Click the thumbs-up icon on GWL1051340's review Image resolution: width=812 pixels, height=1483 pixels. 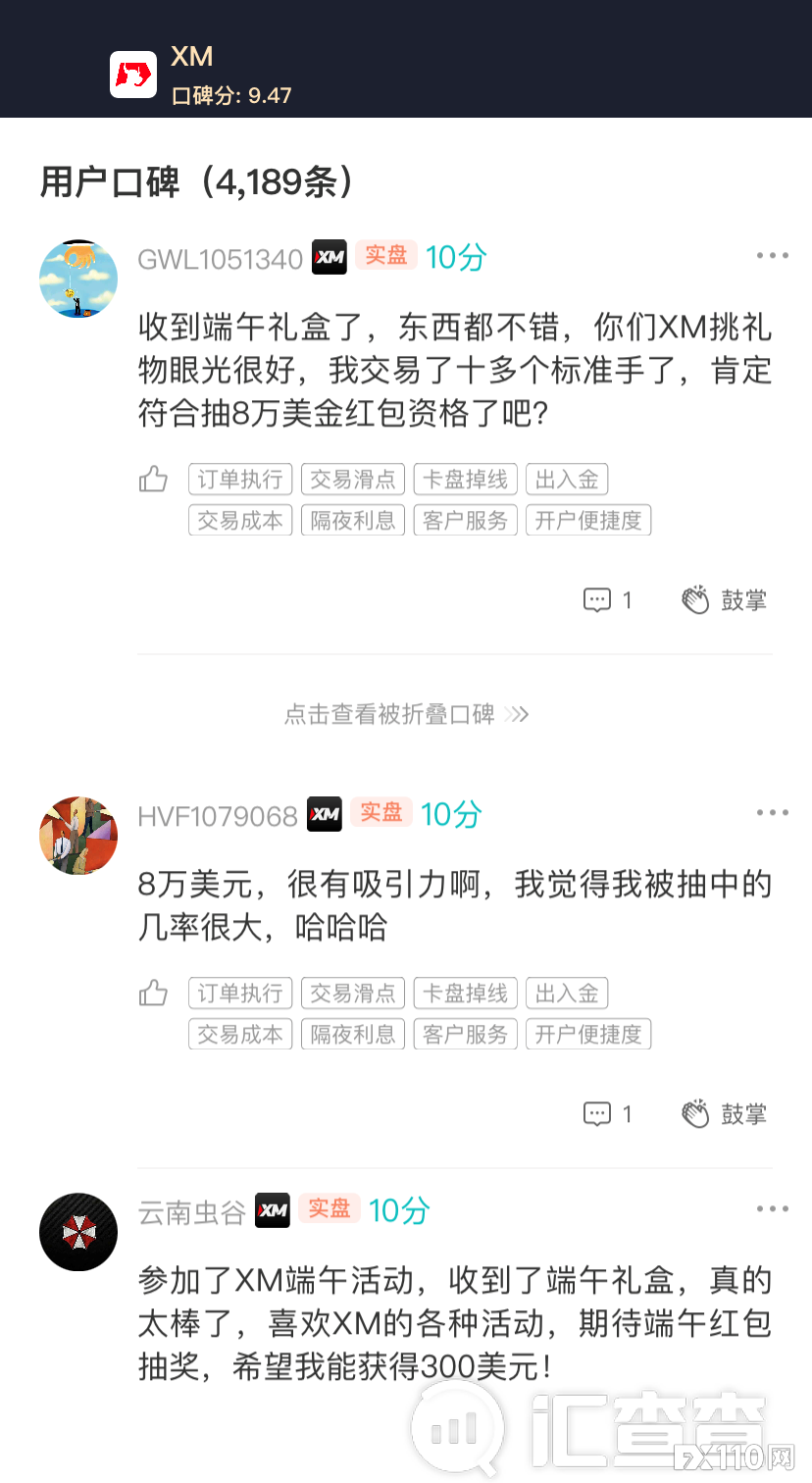click(x=153, y=478)
